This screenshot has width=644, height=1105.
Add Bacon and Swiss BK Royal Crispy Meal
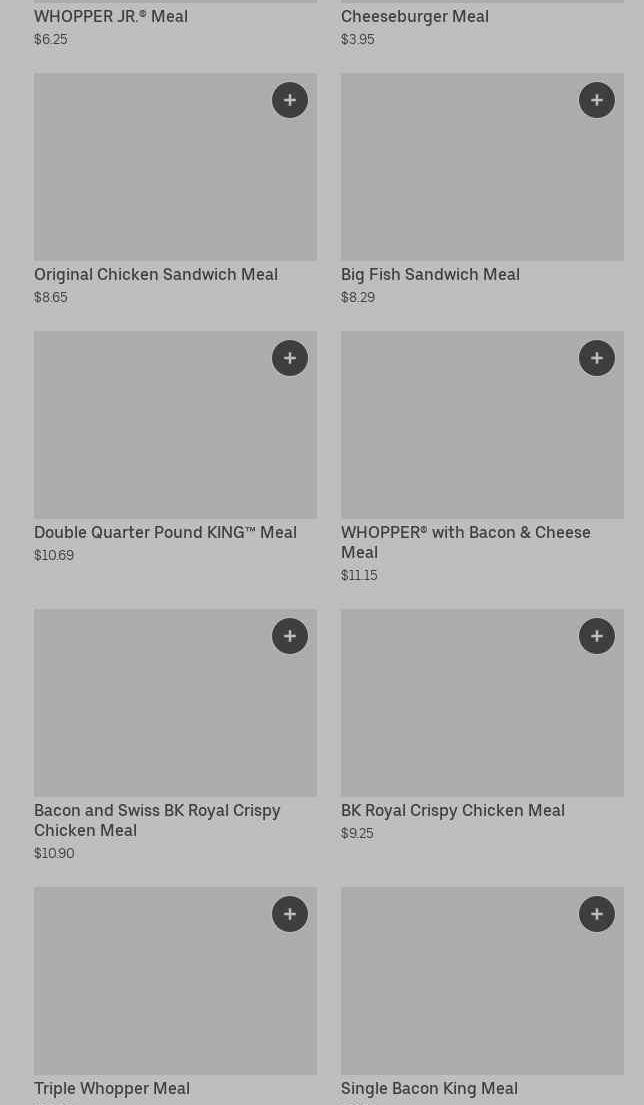(x=290, y=636)
